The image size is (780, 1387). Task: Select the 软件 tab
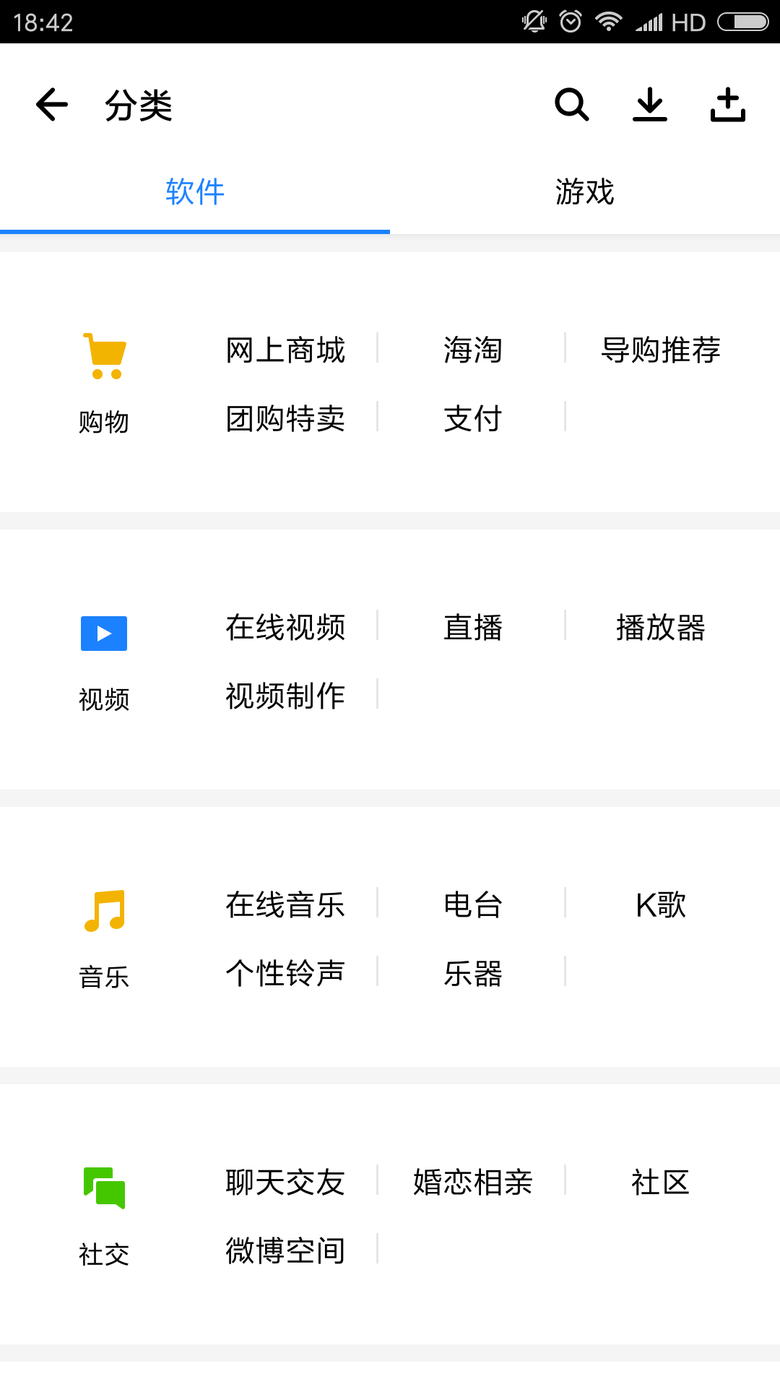(x=195, y=192)
